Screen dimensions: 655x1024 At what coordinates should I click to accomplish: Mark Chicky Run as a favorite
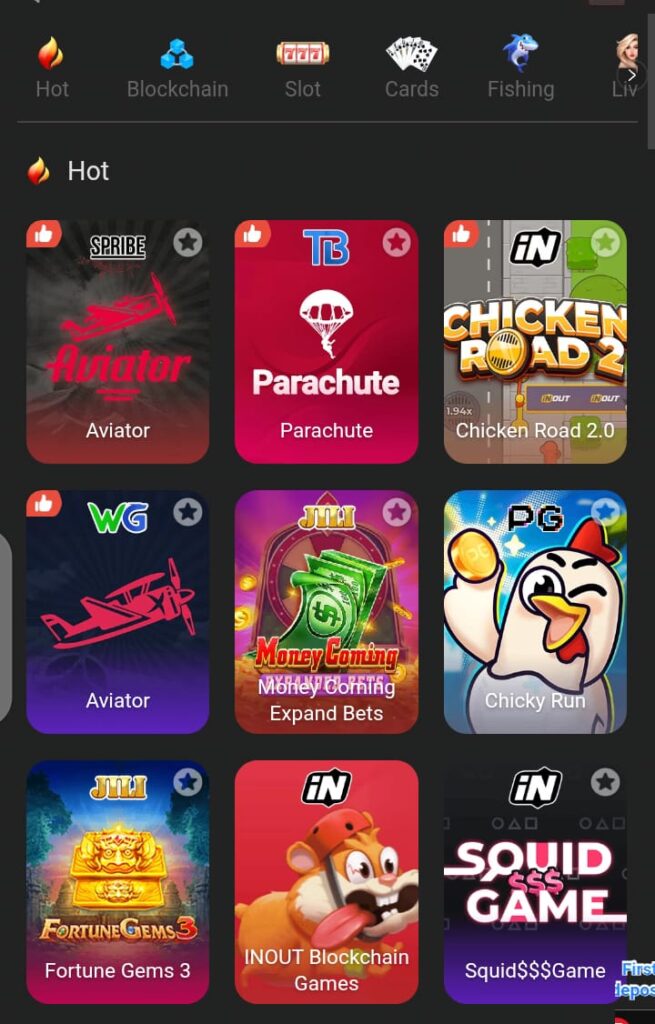pos(605,512)
